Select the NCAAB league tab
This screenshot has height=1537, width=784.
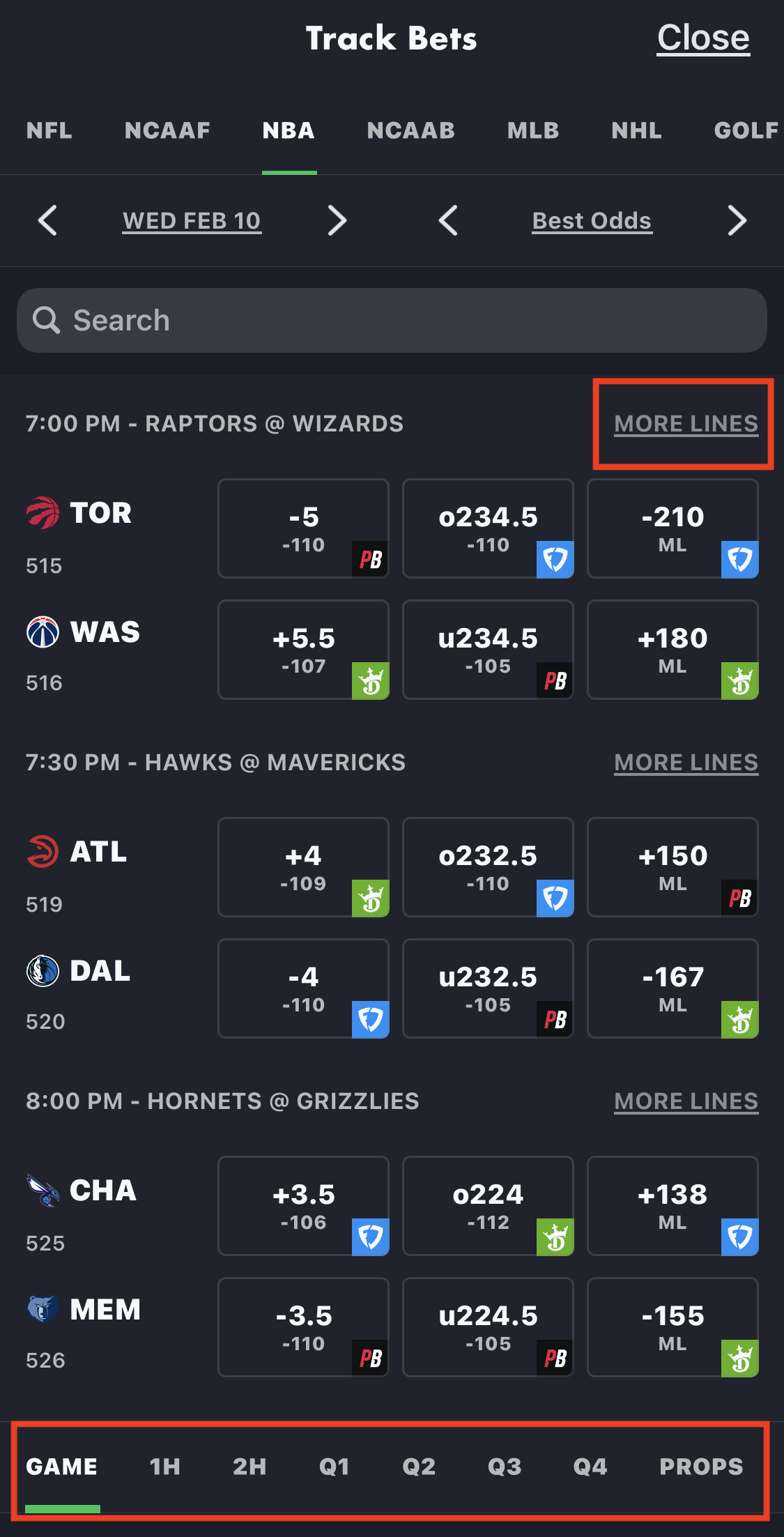click(x=411, y=130)
